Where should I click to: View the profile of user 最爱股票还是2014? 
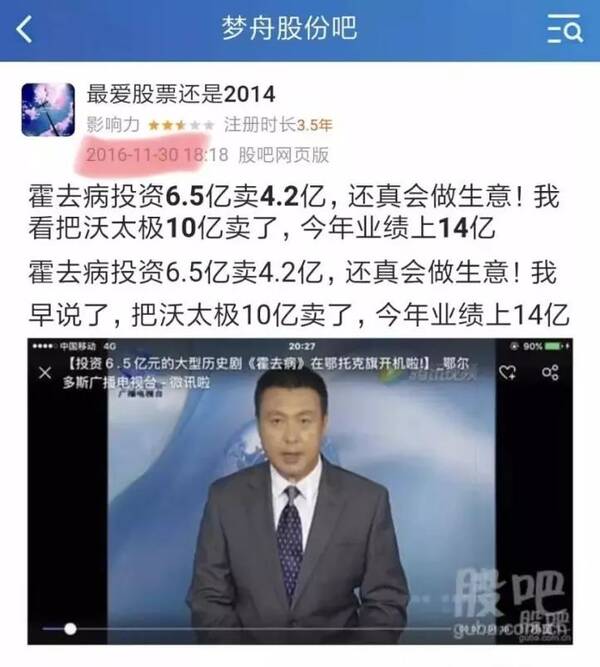click(x=181, y=94)
